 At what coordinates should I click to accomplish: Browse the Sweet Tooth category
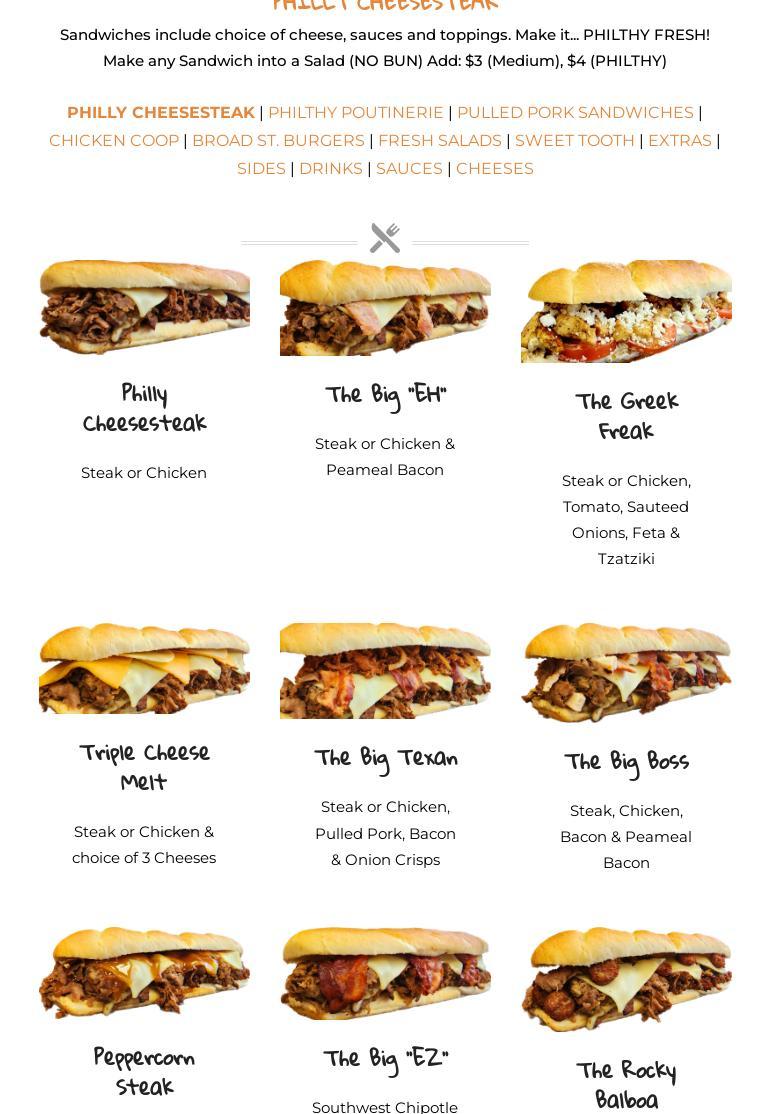574,141
